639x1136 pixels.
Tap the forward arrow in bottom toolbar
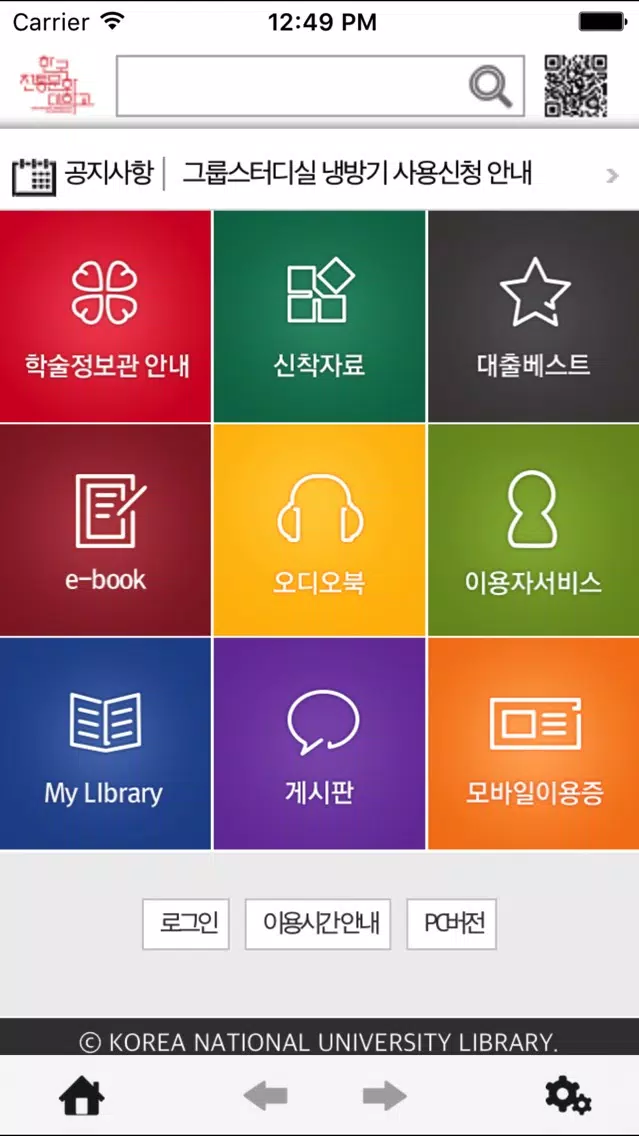pyautogui.click(x=385, y=1095)
